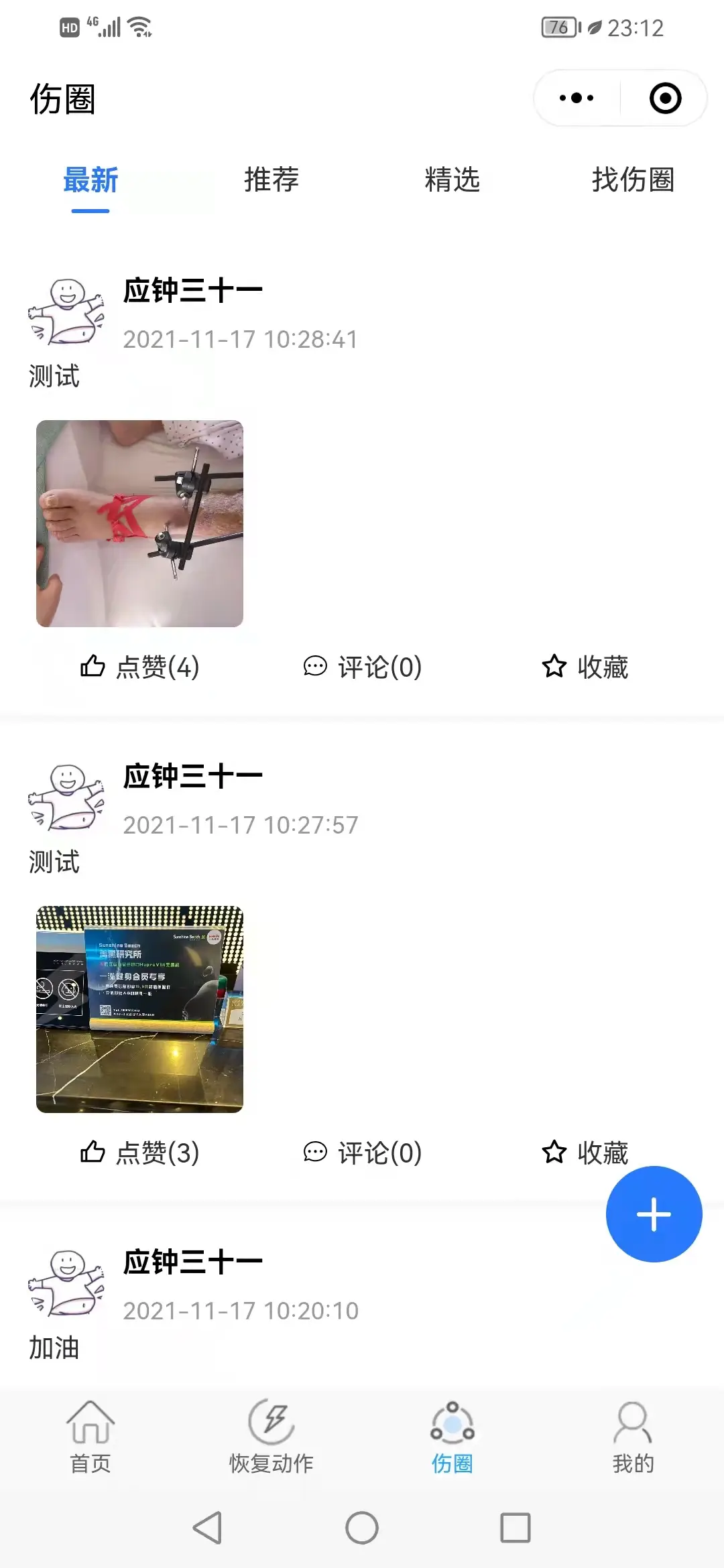Favorite the post from 10:27:57
The width and height of the screenshot is (724, 1568).
coord(585,1153)
